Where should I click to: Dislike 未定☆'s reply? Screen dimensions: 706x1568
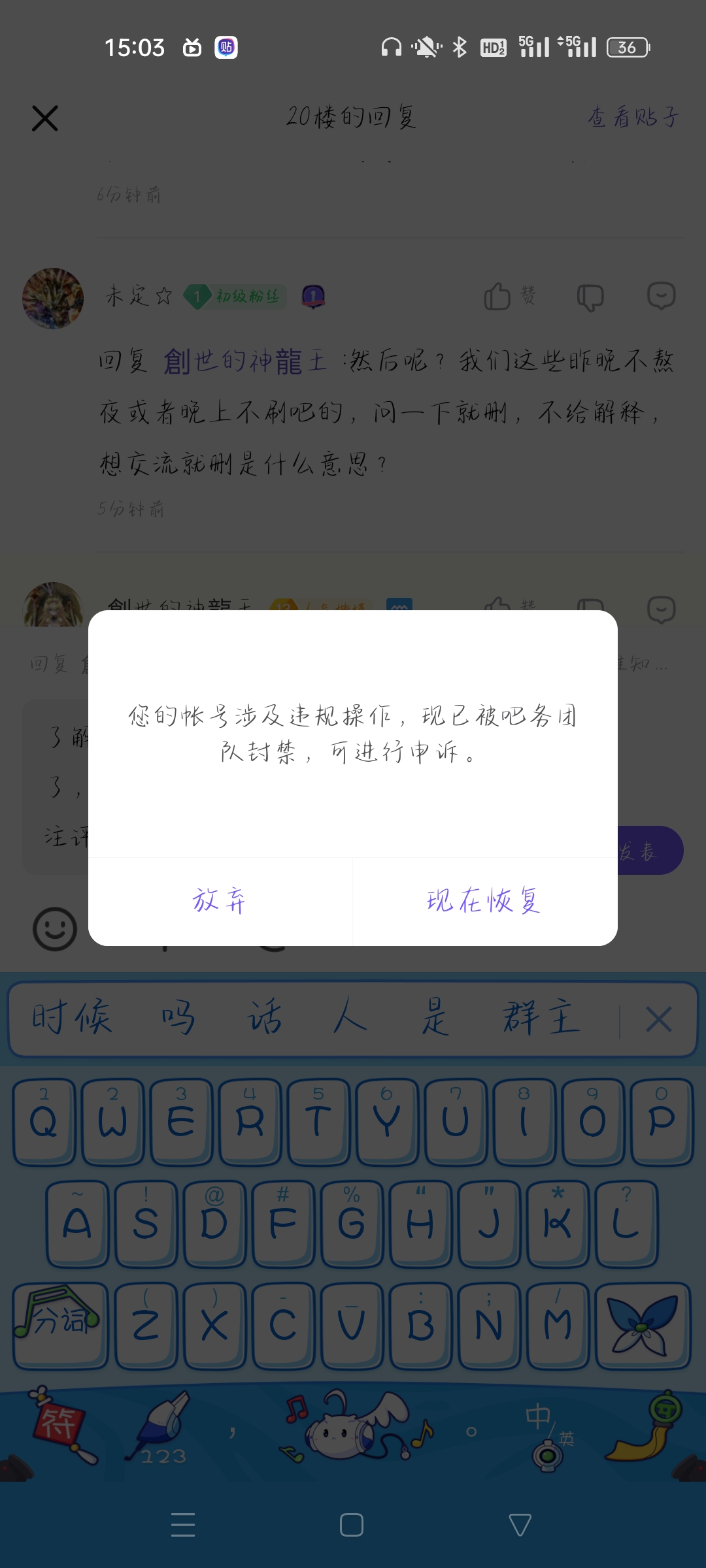590,297
